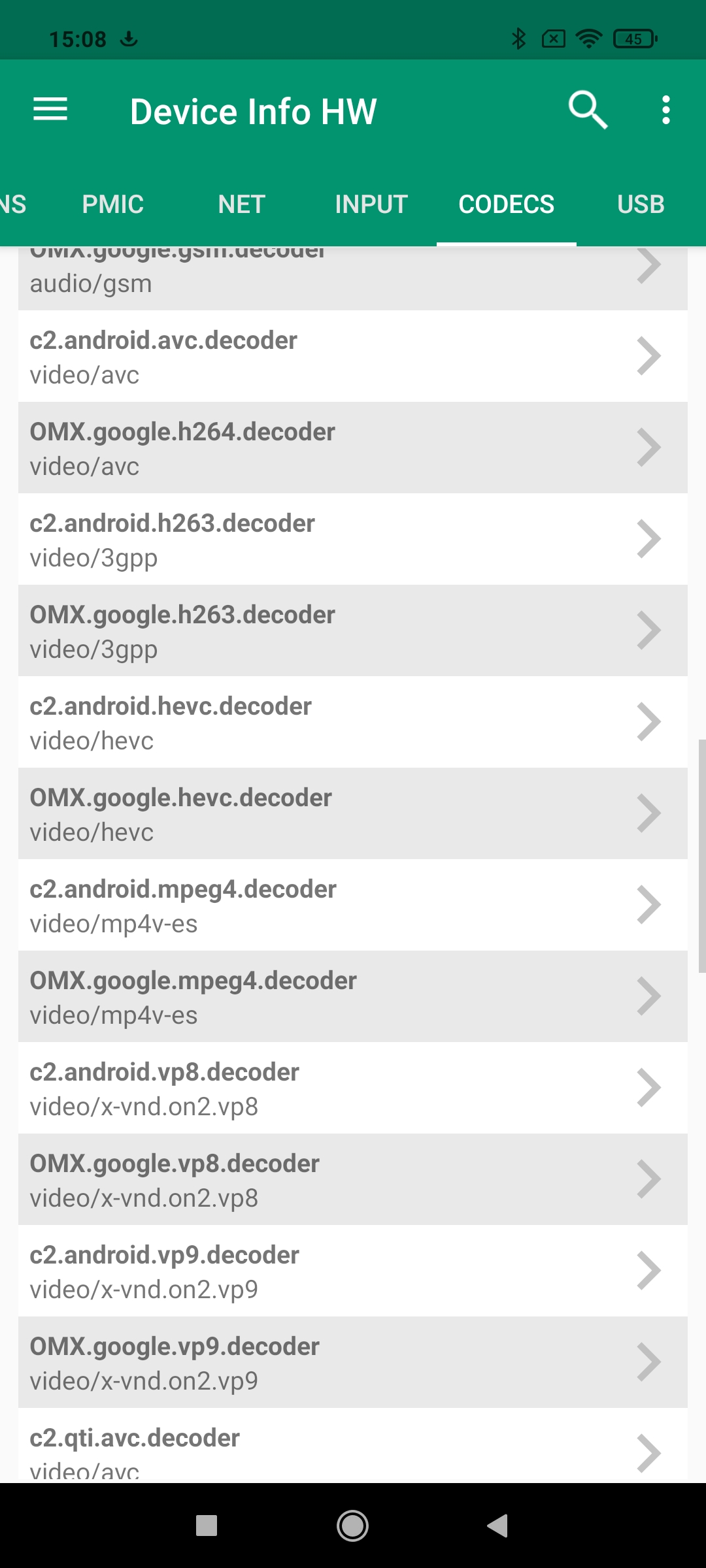The image size is (706, 1568).
Task: Switch to the PMIC tab
Action: (x=112, y=204)
